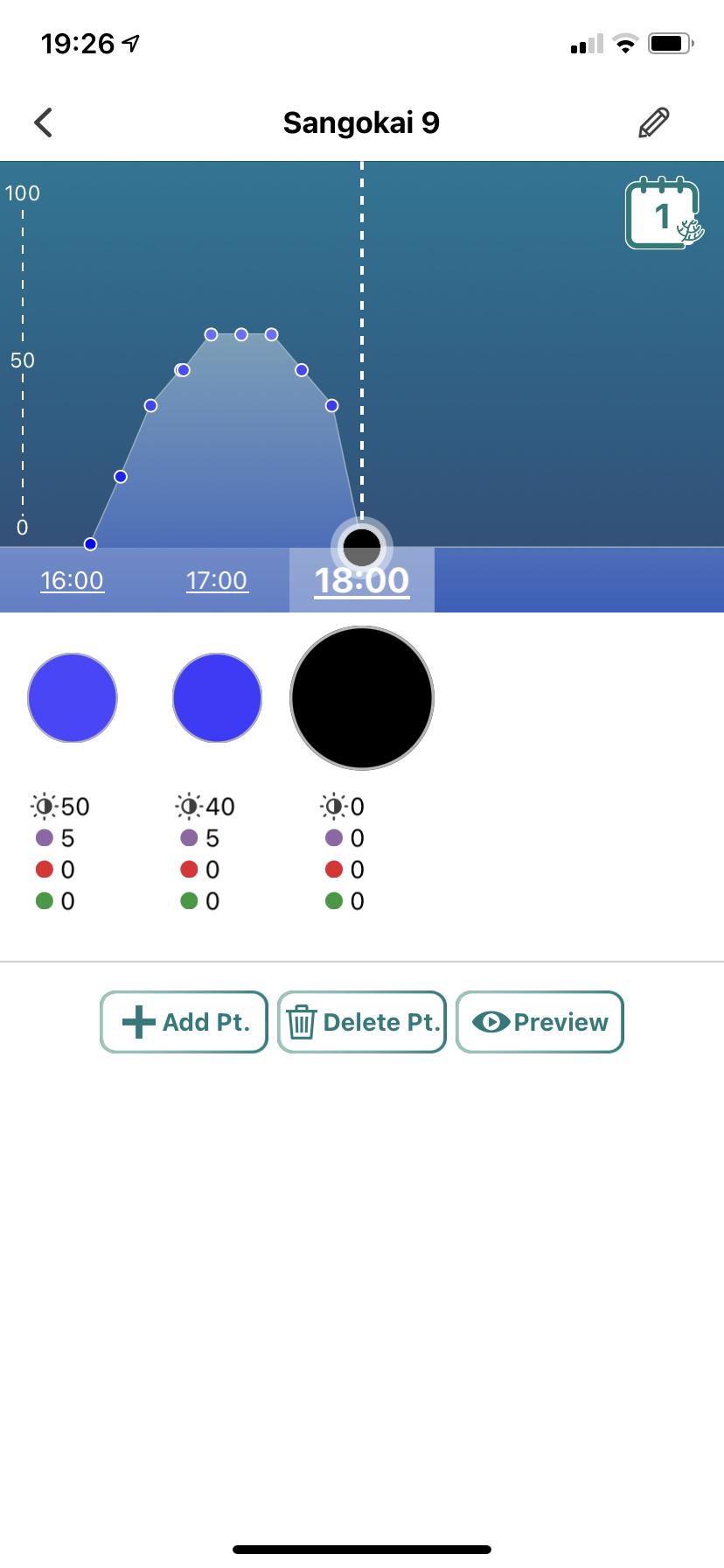The width and height of the screenshot is (724, 1568).
Task: Select the black point handle on the graph
Action: pos(362,548)
